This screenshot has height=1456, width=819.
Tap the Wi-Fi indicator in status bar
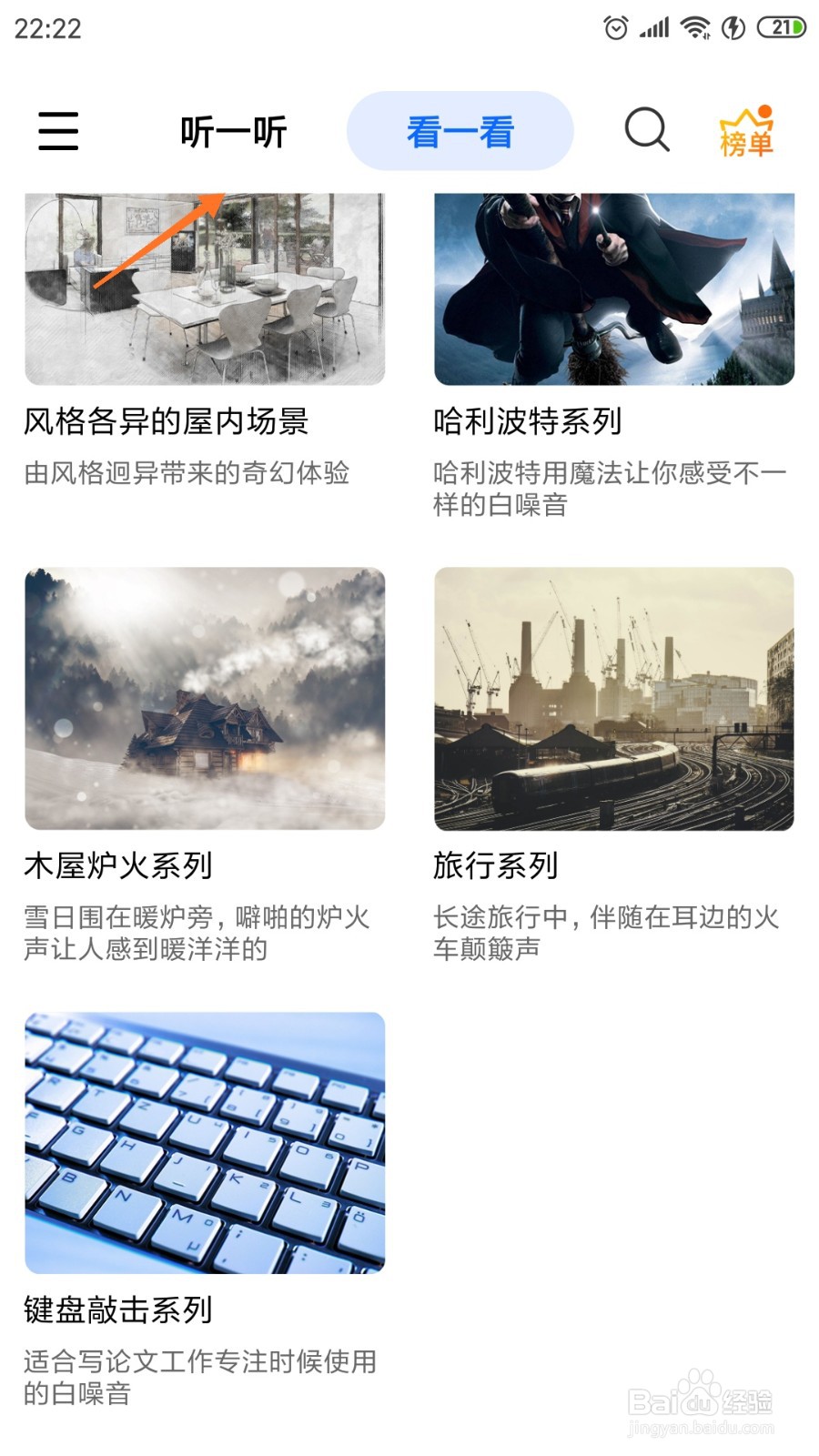(694, 27)
